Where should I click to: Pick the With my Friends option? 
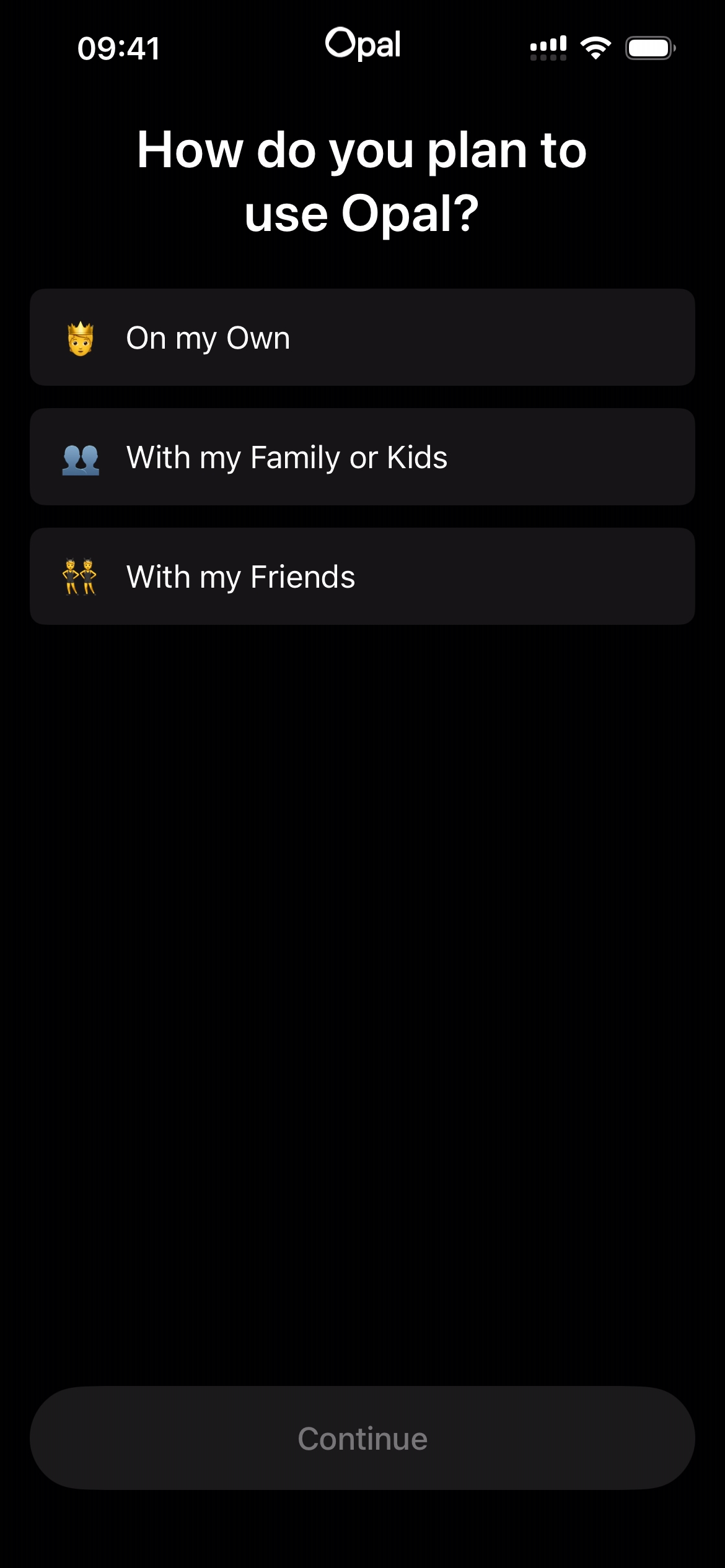[362, 577]
